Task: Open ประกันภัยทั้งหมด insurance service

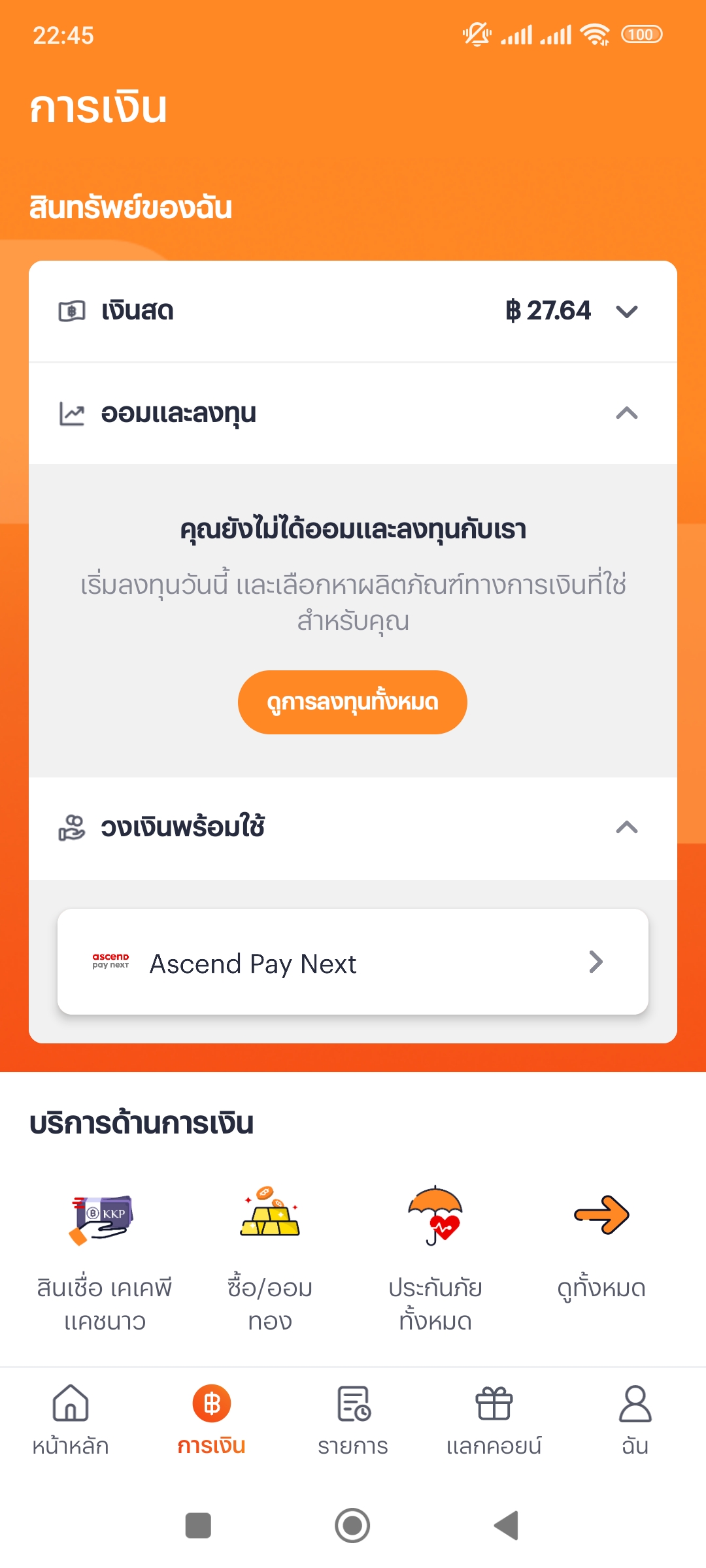Action: coord(435,1258)
